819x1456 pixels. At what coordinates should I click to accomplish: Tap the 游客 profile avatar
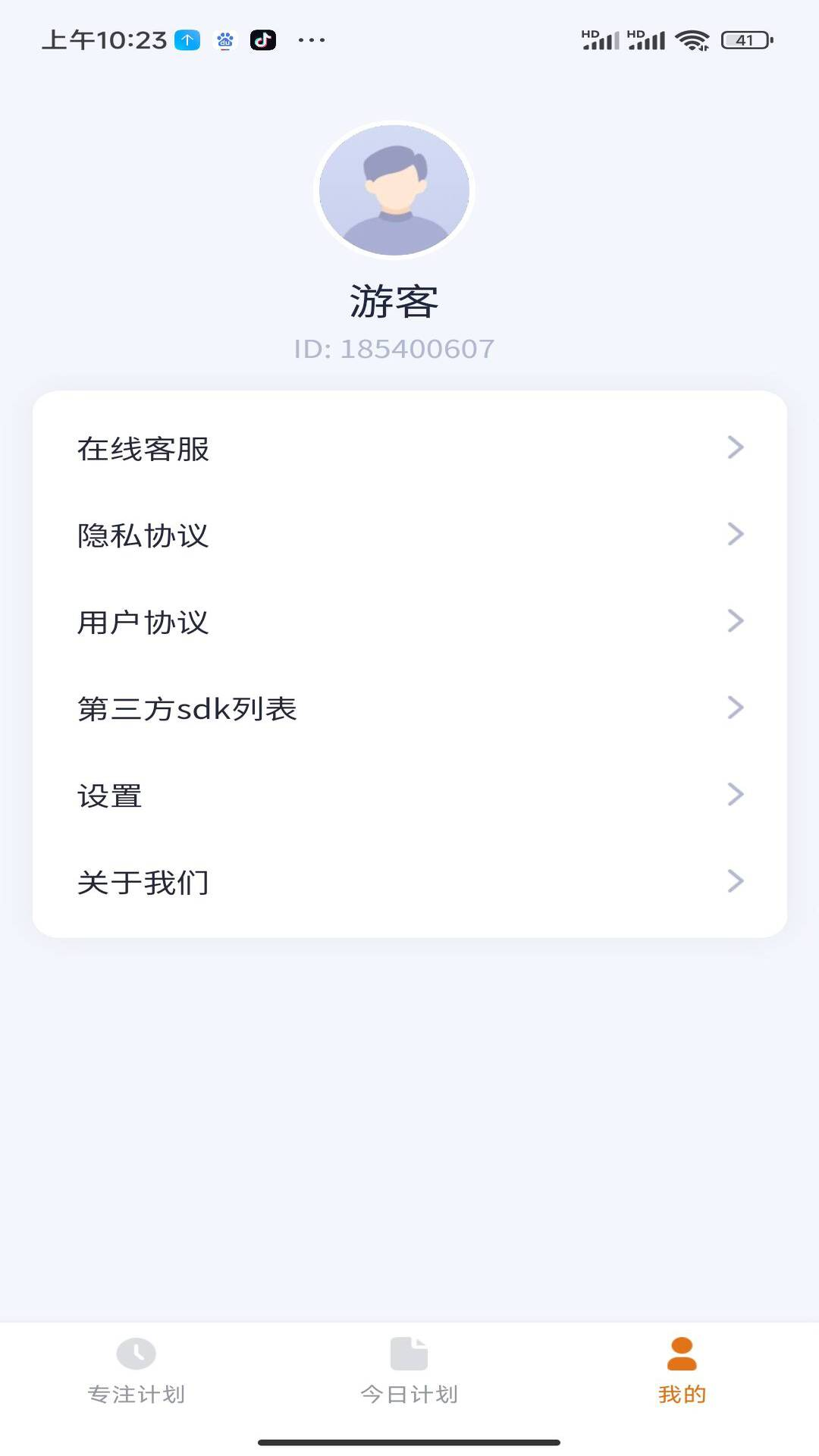394,190
